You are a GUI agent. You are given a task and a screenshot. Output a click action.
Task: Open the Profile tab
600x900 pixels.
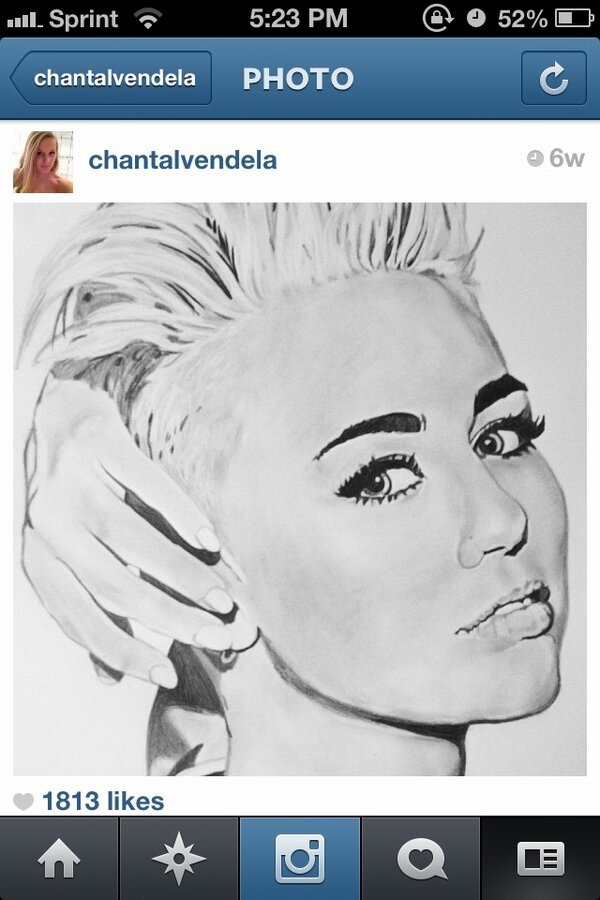(x=540, y=858)
